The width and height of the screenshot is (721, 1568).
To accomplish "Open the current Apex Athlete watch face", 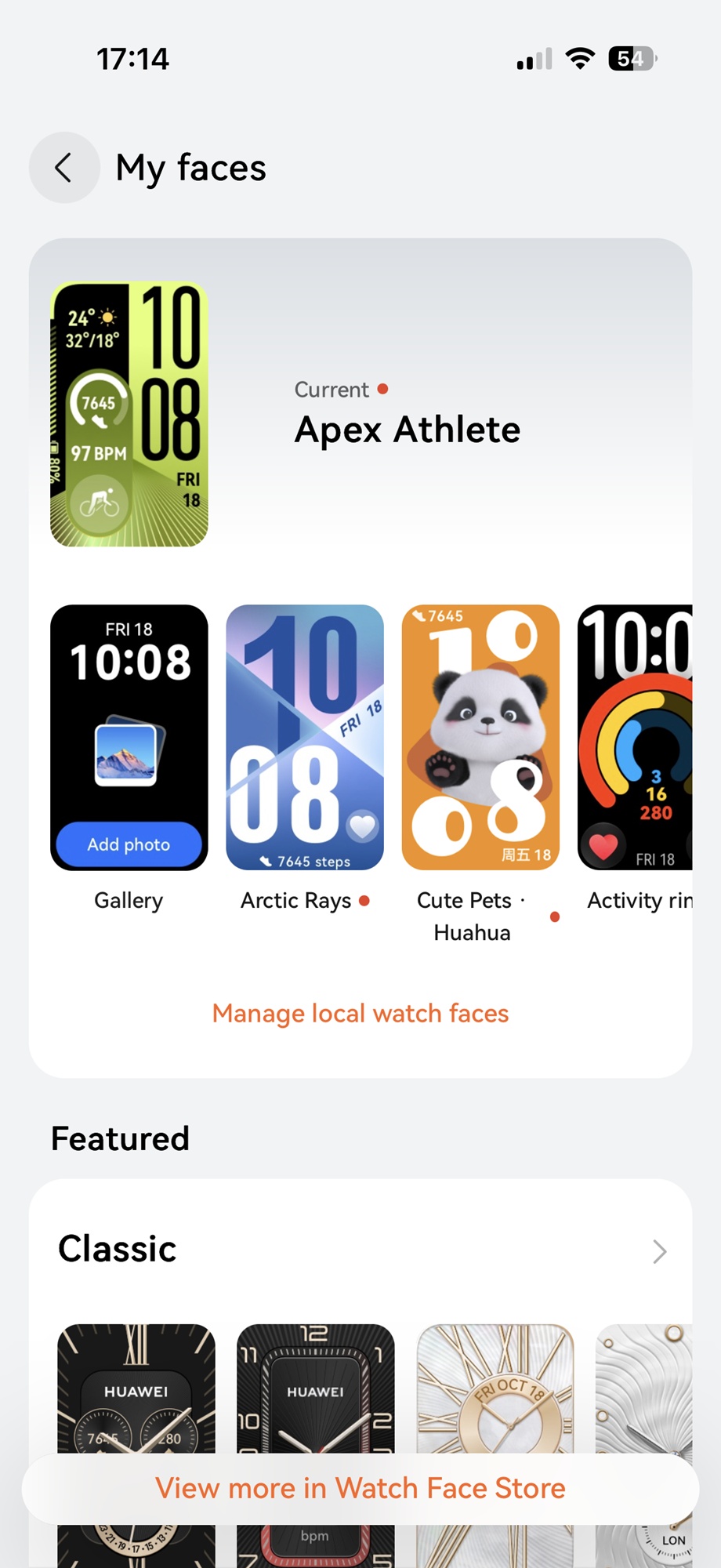I will coord(129,414).
